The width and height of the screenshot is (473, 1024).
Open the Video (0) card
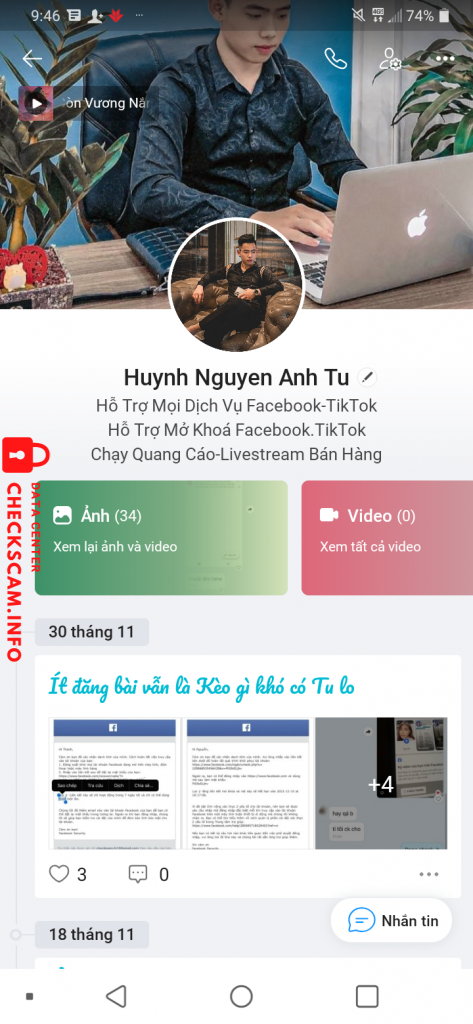387,537
